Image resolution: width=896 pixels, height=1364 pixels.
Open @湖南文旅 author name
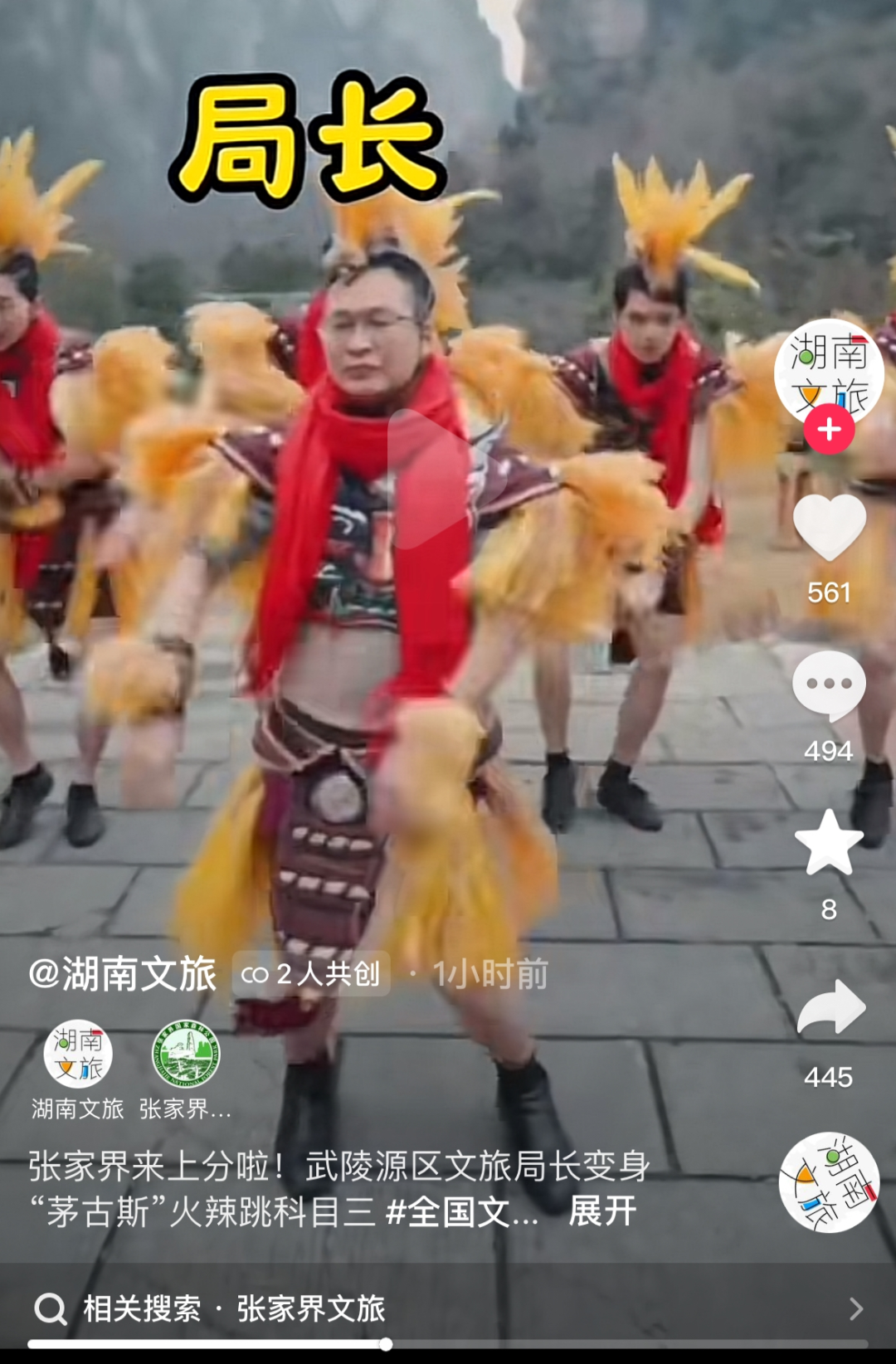point(123,973)
